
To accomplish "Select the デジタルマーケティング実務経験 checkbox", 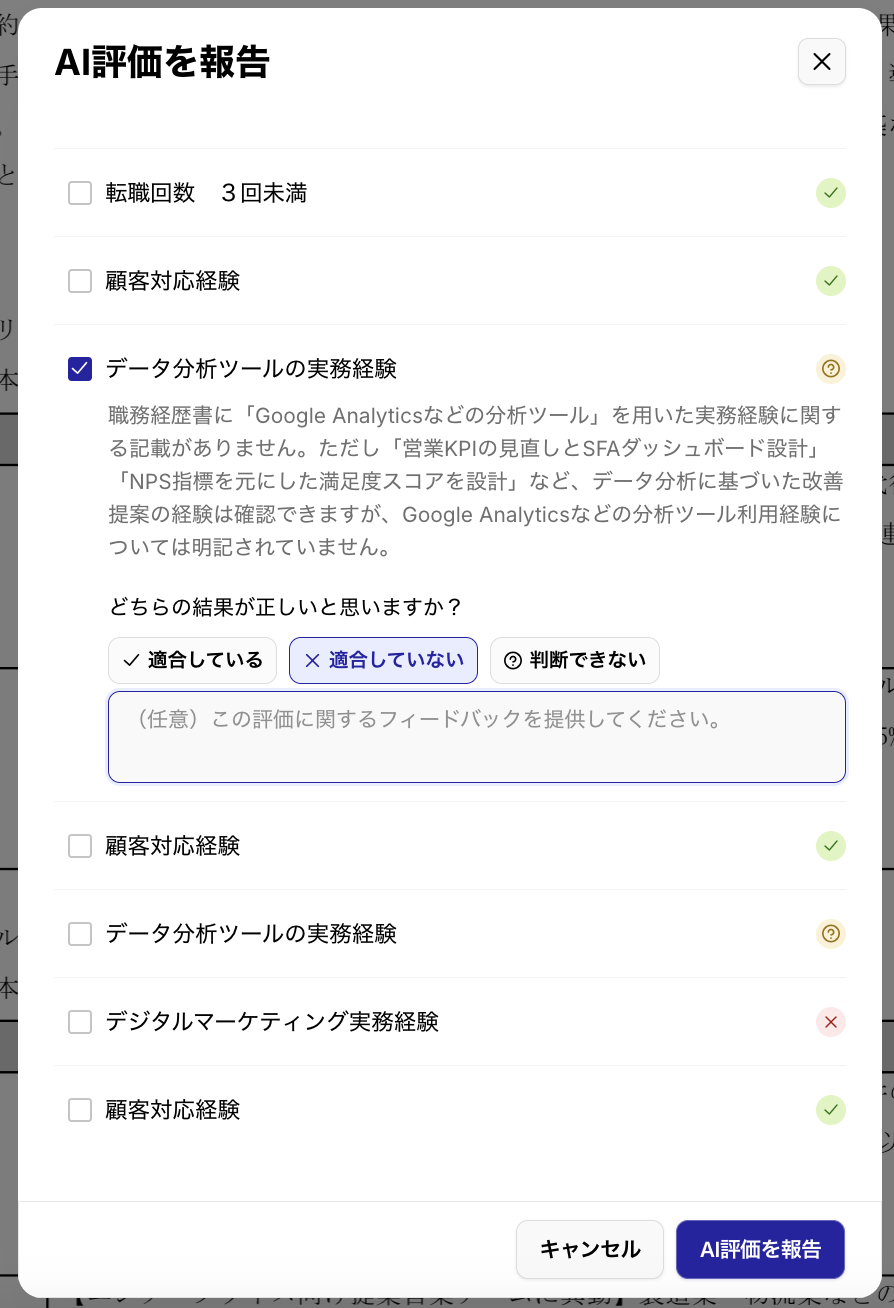I will (x=80, y=1022).
